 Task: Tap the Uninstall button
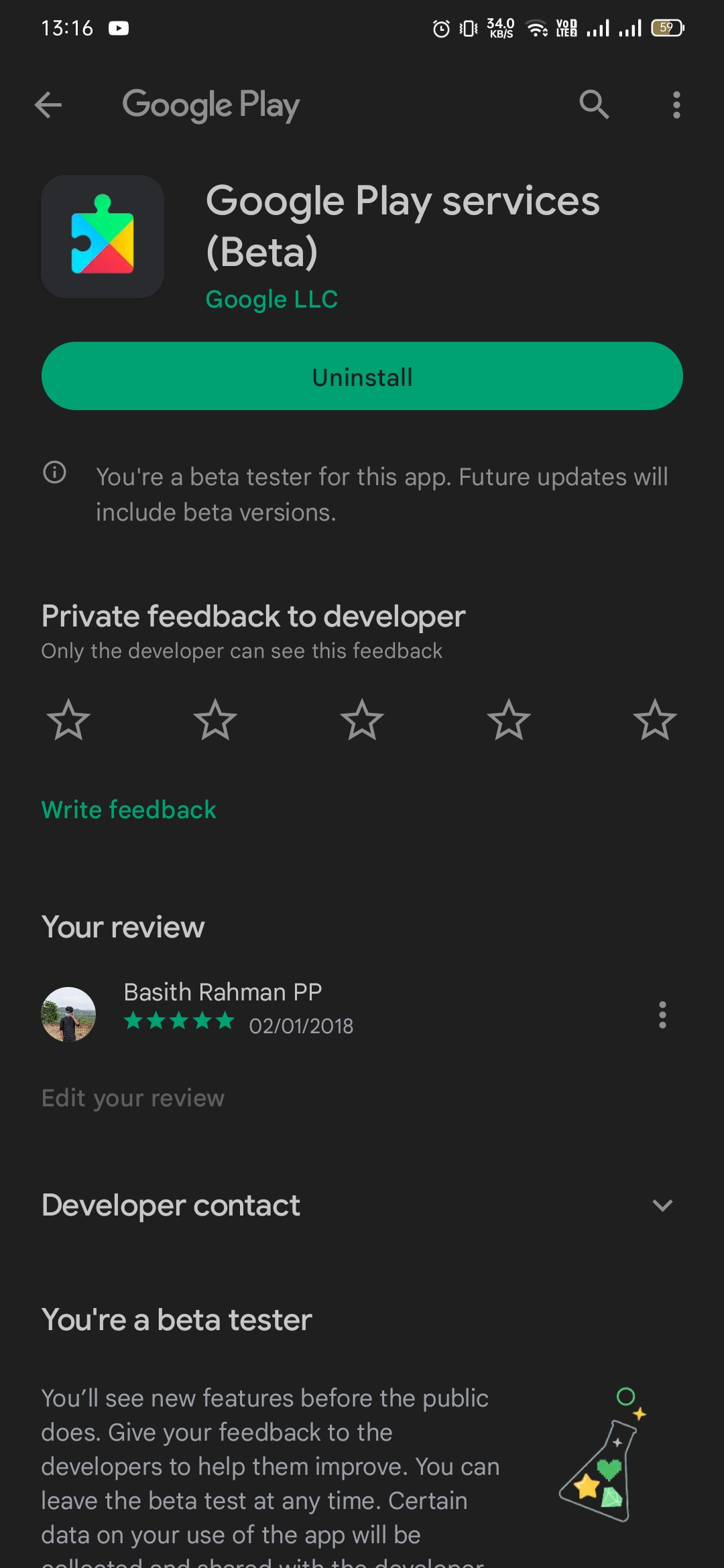(362, 377)
